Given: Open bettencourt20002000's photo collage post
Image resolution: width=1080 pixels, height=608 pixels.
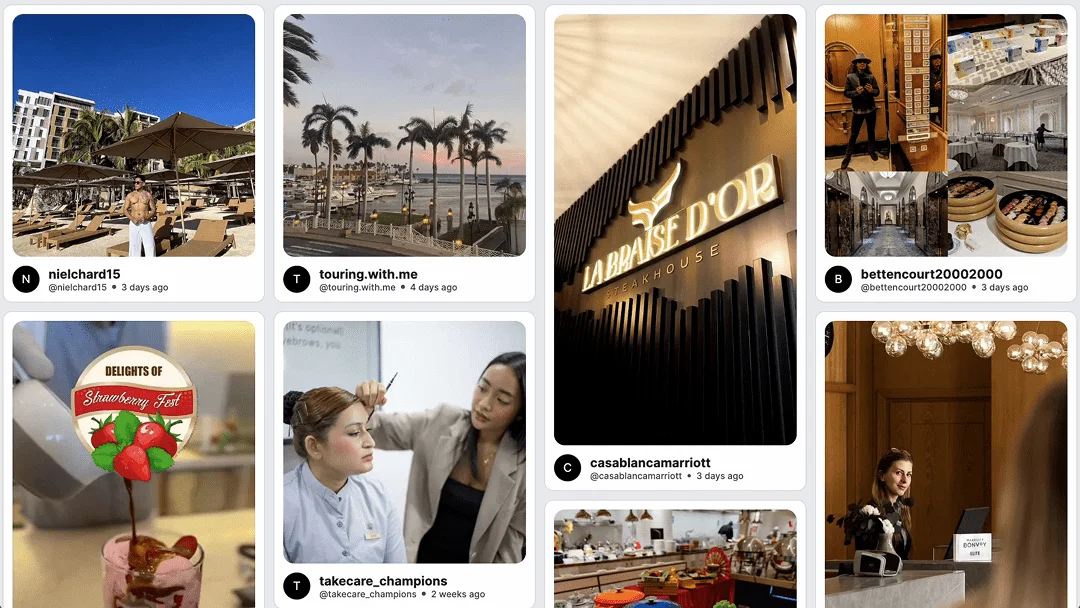Looking at the screenshot, I should [945, 135].
